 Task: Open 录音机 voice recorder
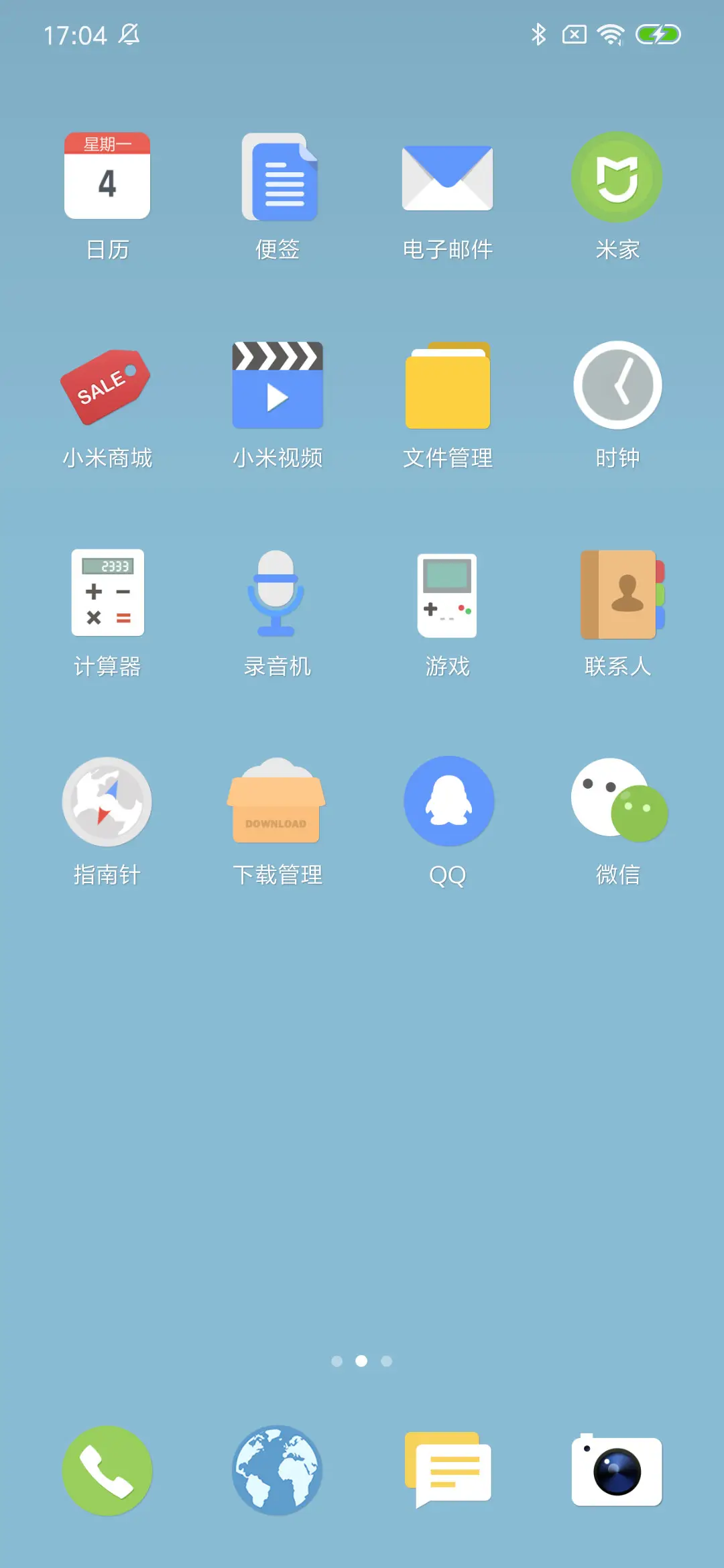click(278, 593)
